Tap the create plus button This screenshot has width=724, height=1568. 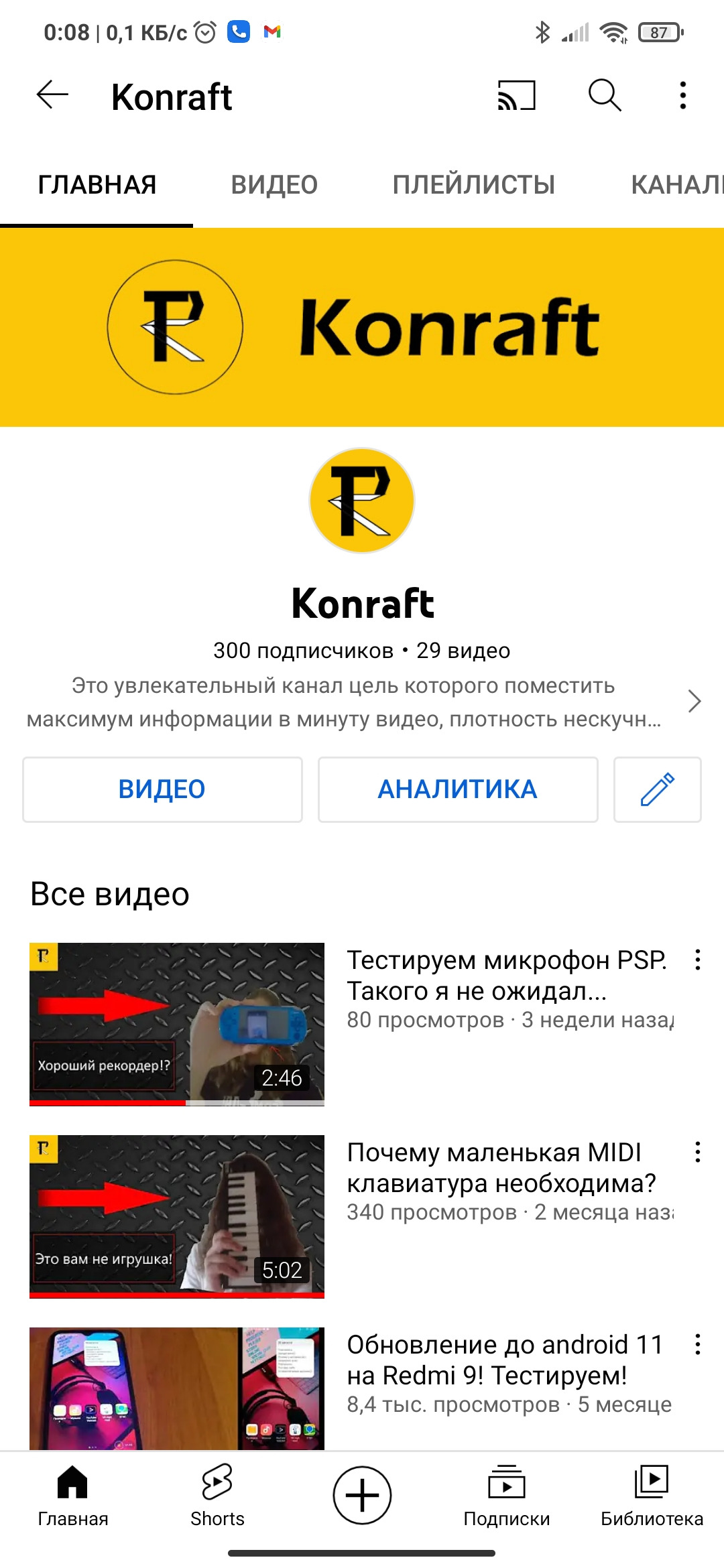coord(362,1496)
